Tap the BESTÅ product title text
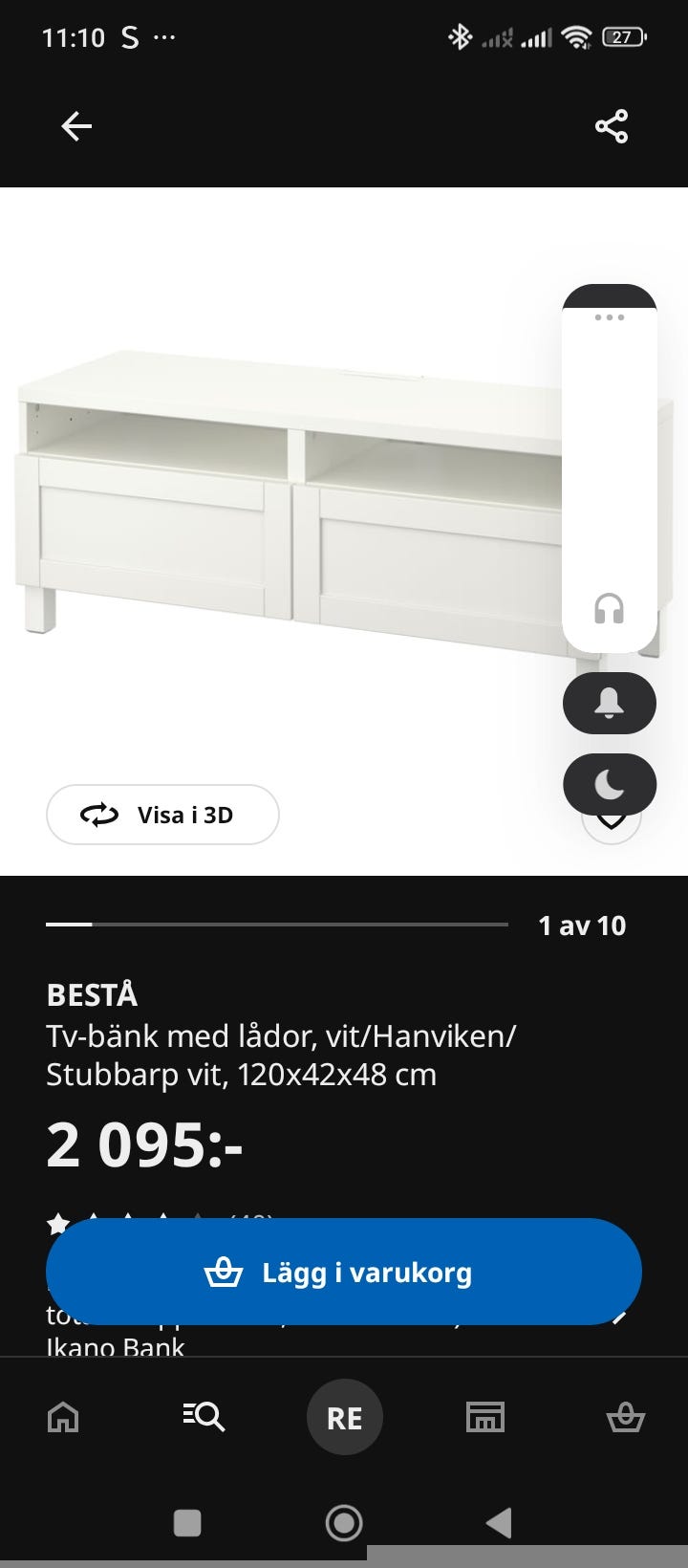Screen dimensions: 688x1568 92,995
